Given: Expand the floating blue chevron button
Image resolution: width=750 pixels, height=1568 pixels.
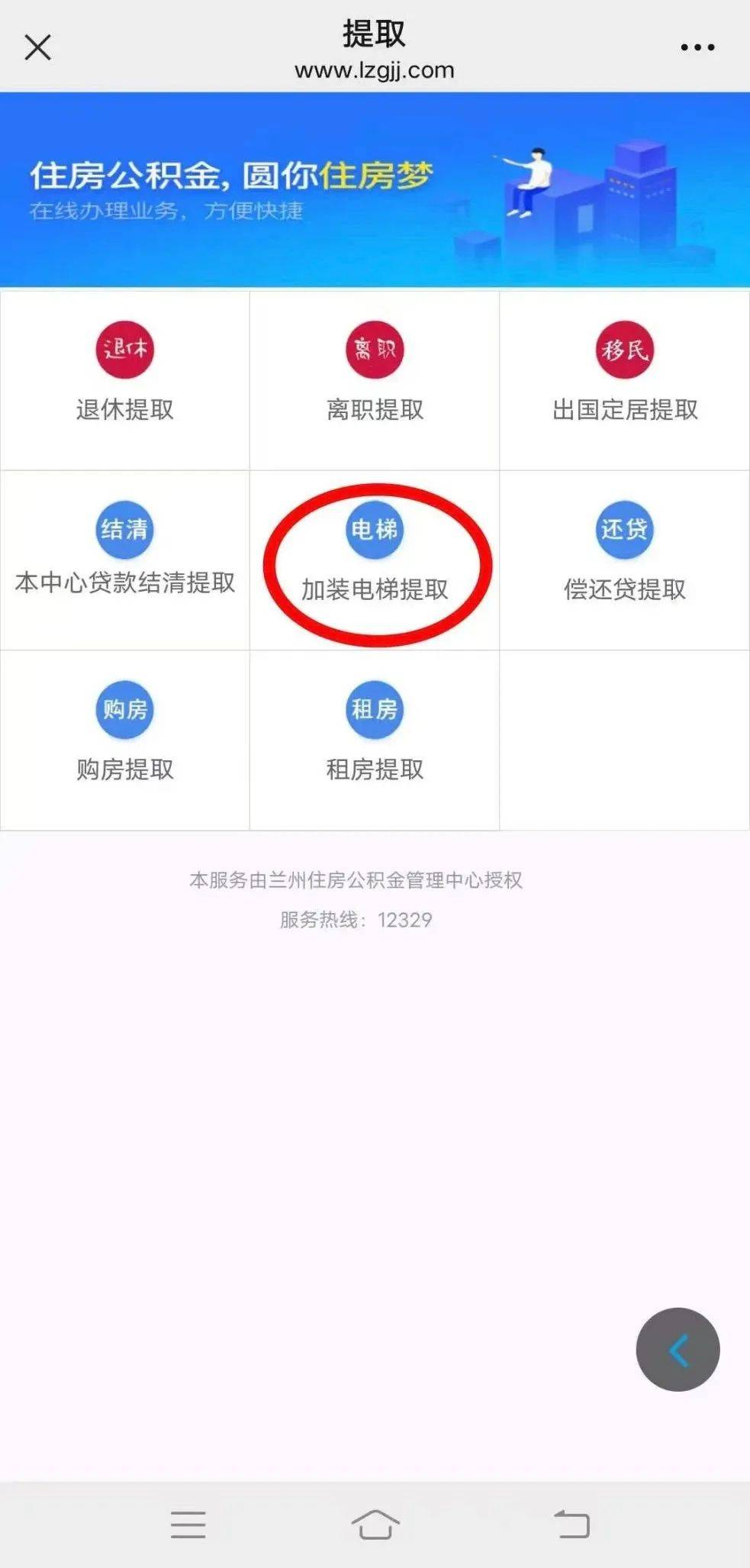Looking at the screenshot, I should 678,1349.
